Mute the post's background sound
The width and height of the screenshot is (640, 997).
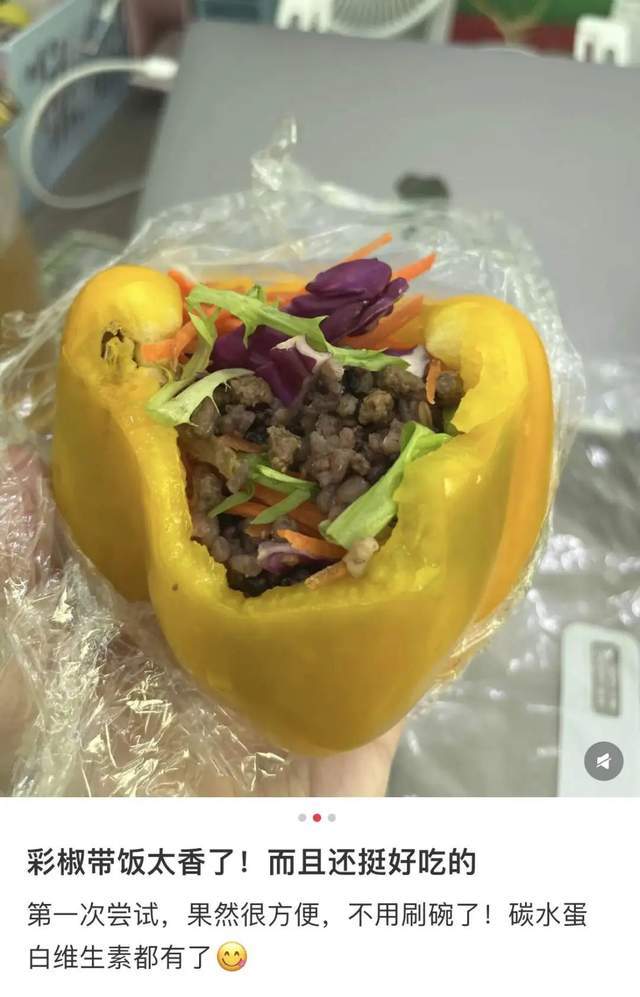(x=603, y=761)
